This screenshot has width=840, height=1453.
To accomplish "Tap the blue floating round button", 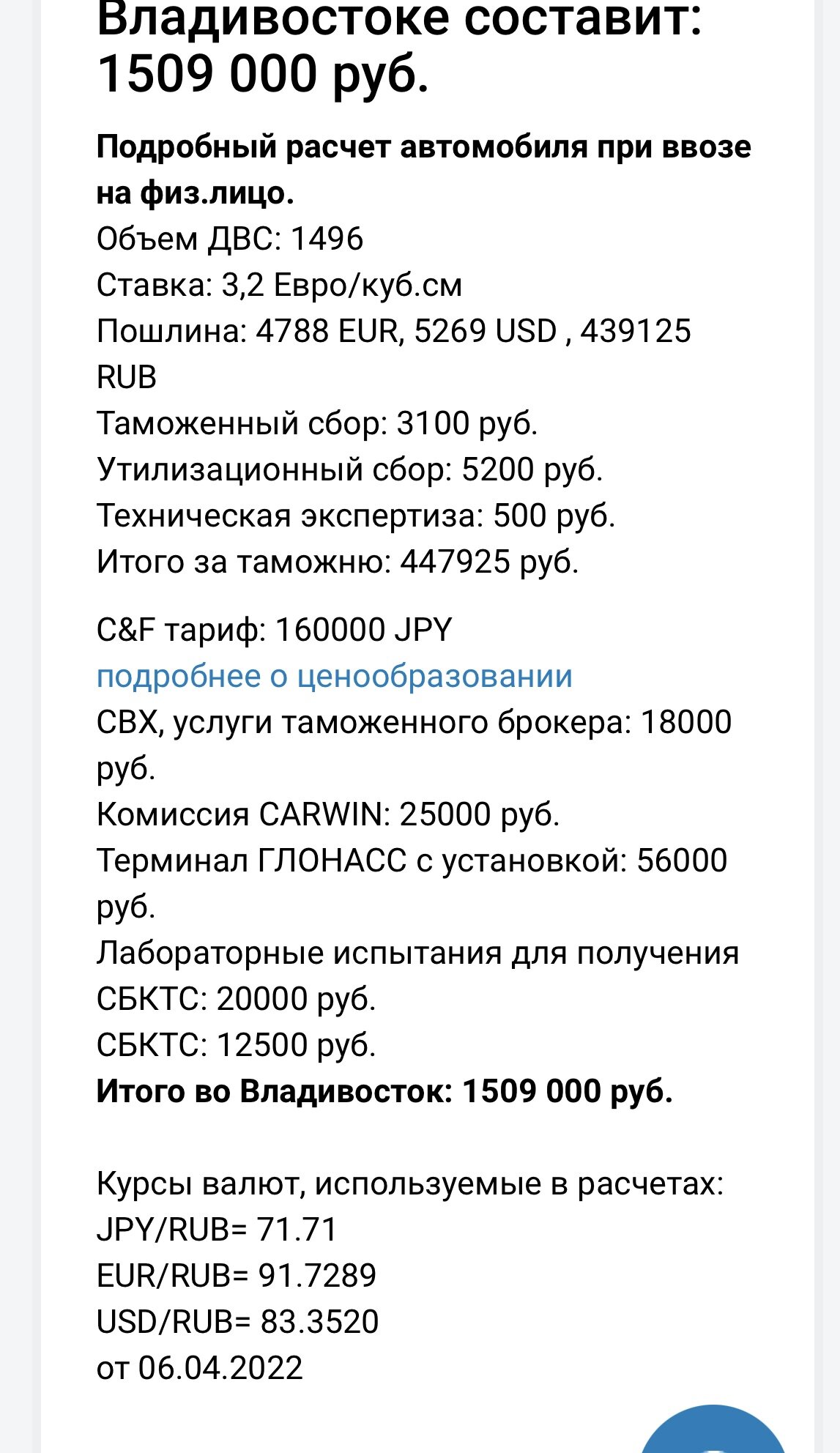I will [x=713, y=1430].
